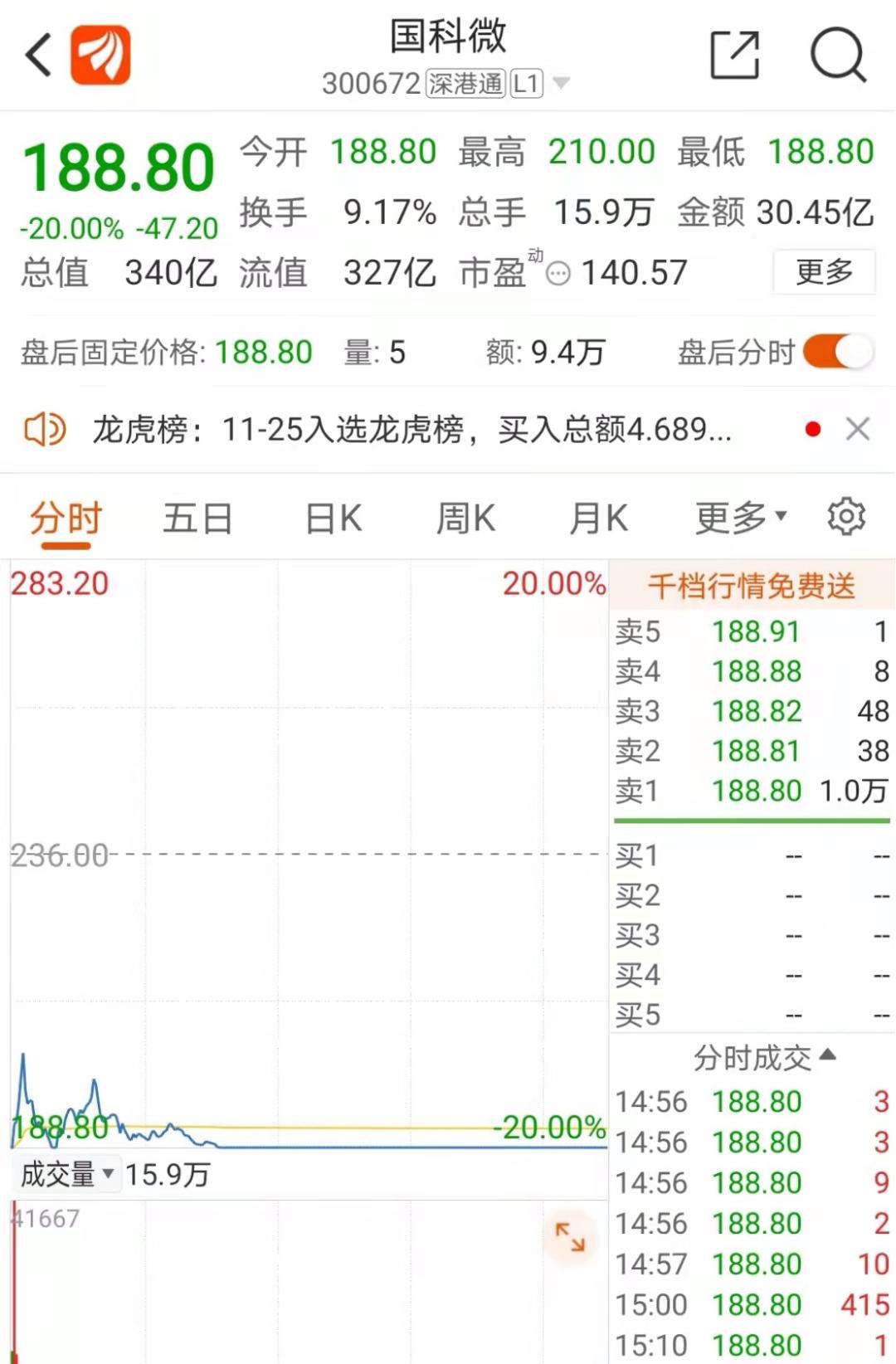The height and width of the screenshot is (1364, 896).
Task: Tap the 更多 button in quote details
Action: (x=824, y=271)
